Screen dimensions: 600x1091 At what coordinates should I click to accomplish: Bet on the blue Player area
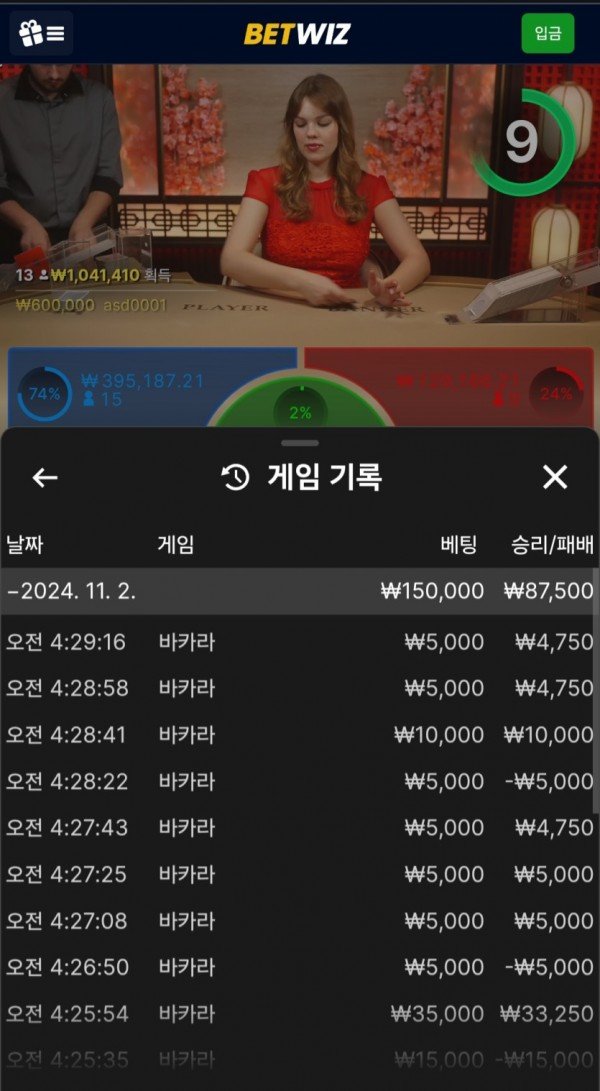click(x=150, y=388)
